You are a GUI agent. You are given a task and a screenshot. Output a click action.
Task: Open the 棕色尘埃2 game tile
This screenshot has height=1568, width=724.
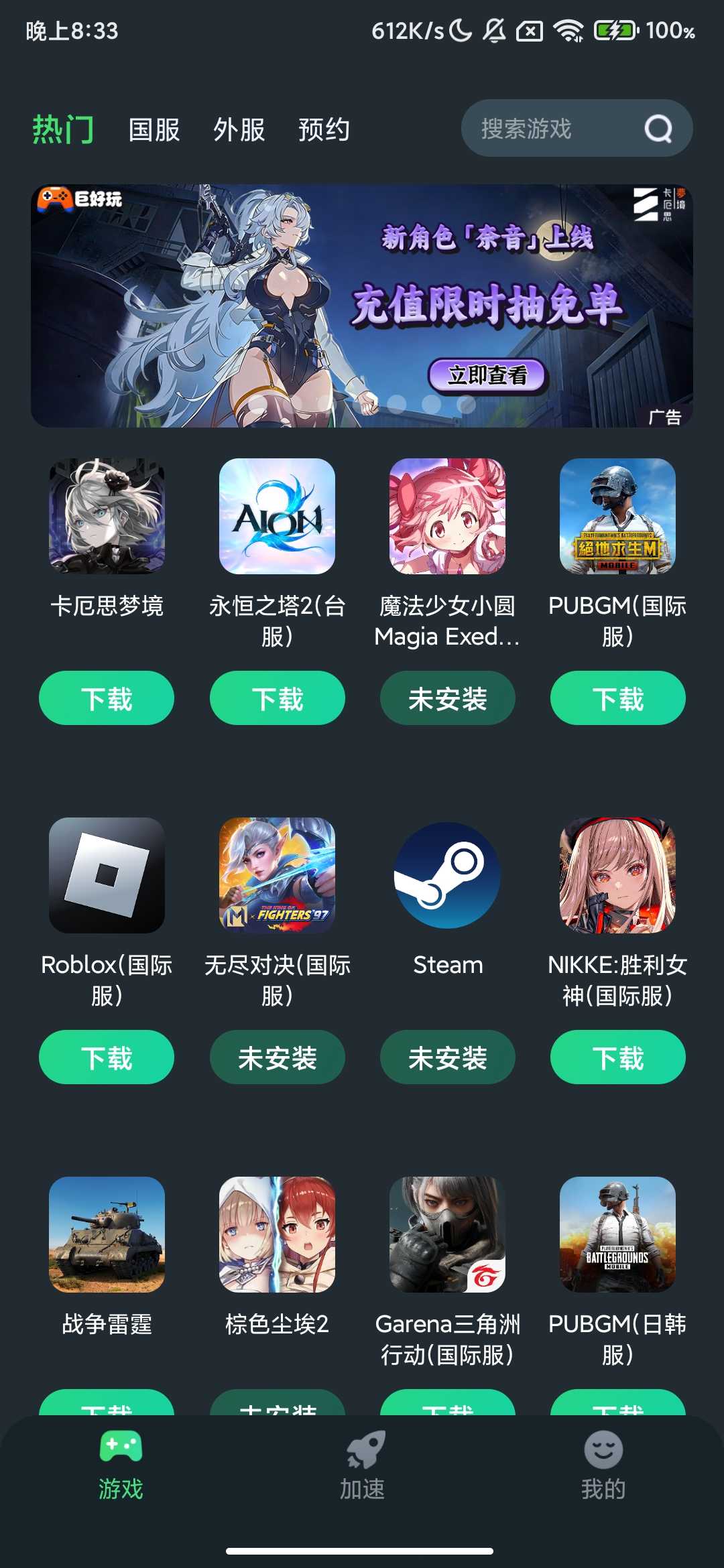tap(277, 1234)
